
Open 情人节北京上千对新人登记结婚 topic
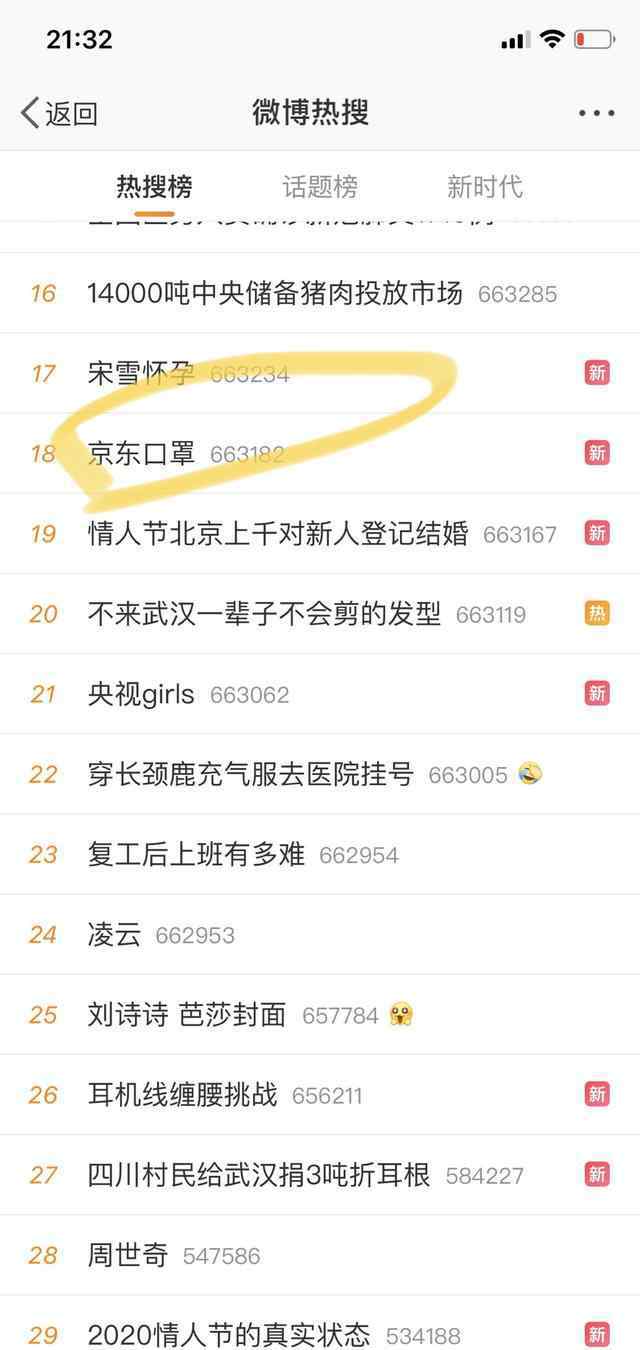coord(278,533)
